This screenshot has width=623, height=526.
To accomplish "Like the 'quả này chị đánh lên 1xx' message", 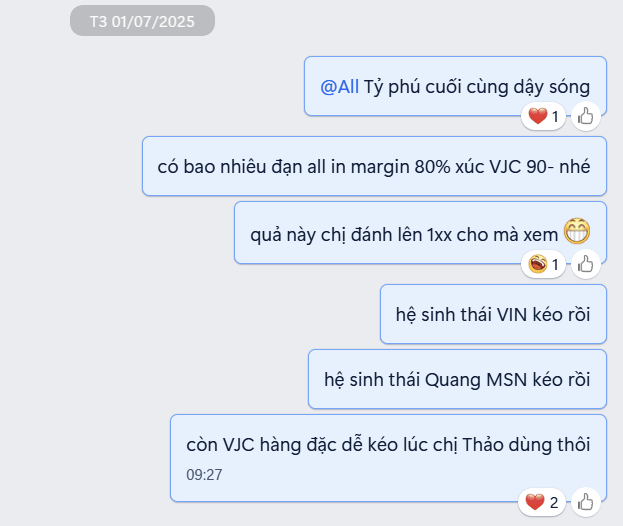I will coord(586,265).
